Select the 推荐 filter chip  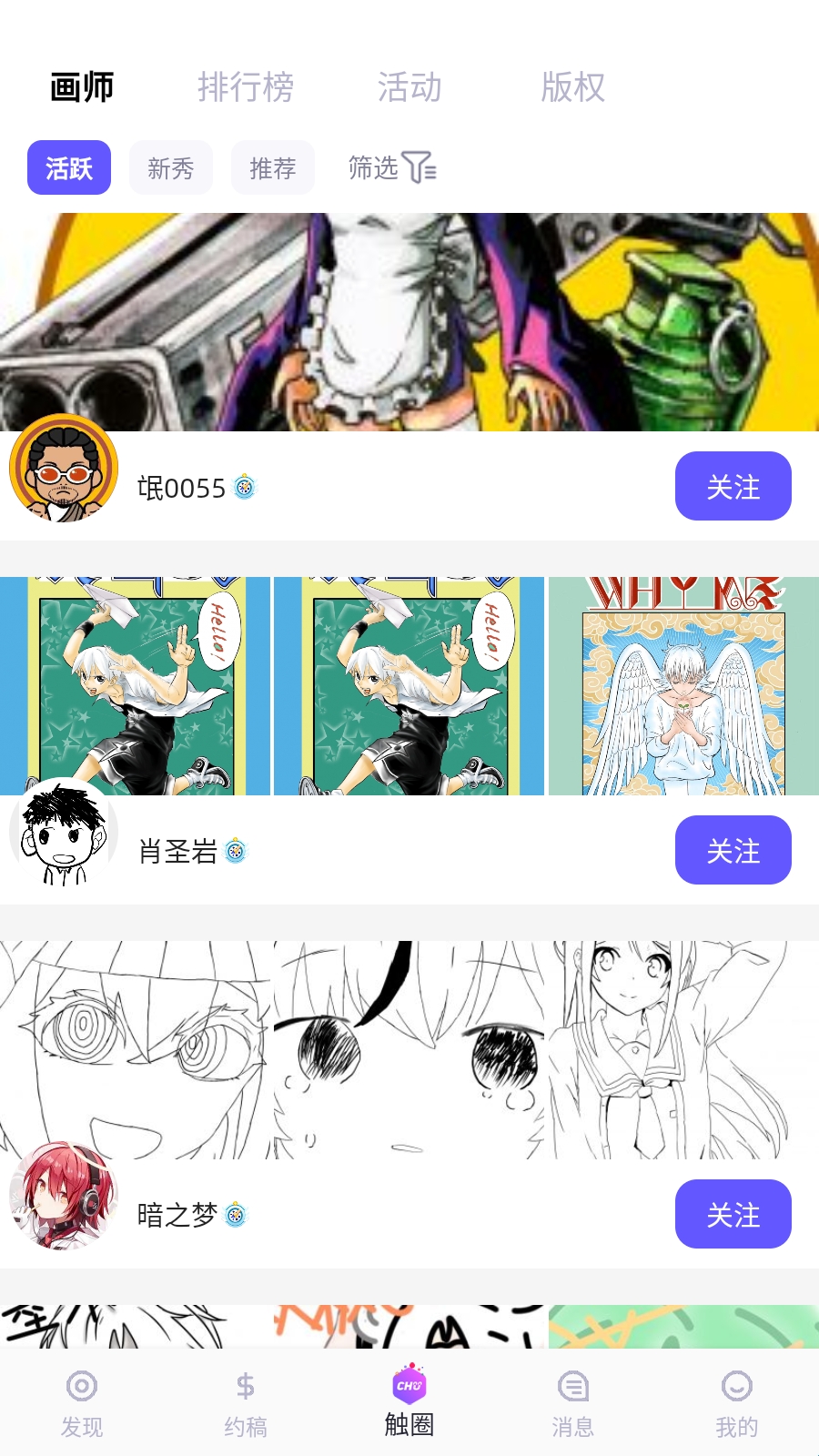click(273, 168)
